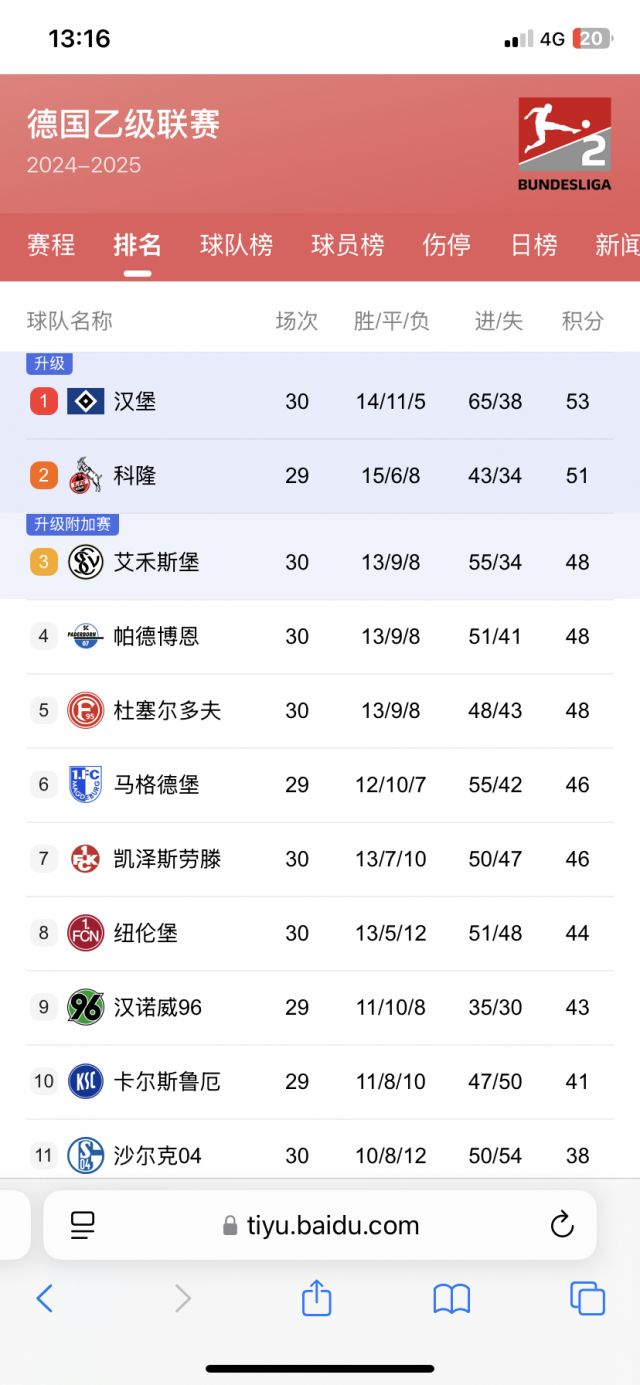
Task: Open Safari page settings menu
Action: (82, 1225)
